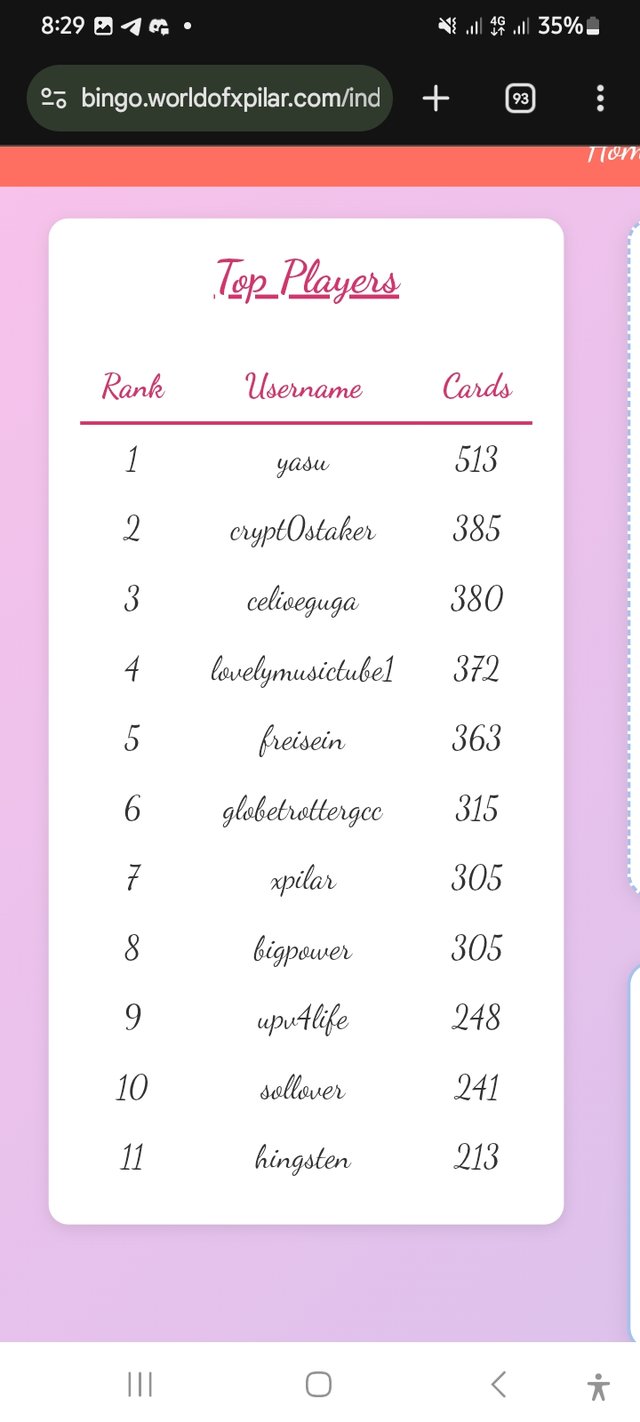This screenshot has width=640, height=1422.
Task: Open the recent apps view
Action: 140,1384
